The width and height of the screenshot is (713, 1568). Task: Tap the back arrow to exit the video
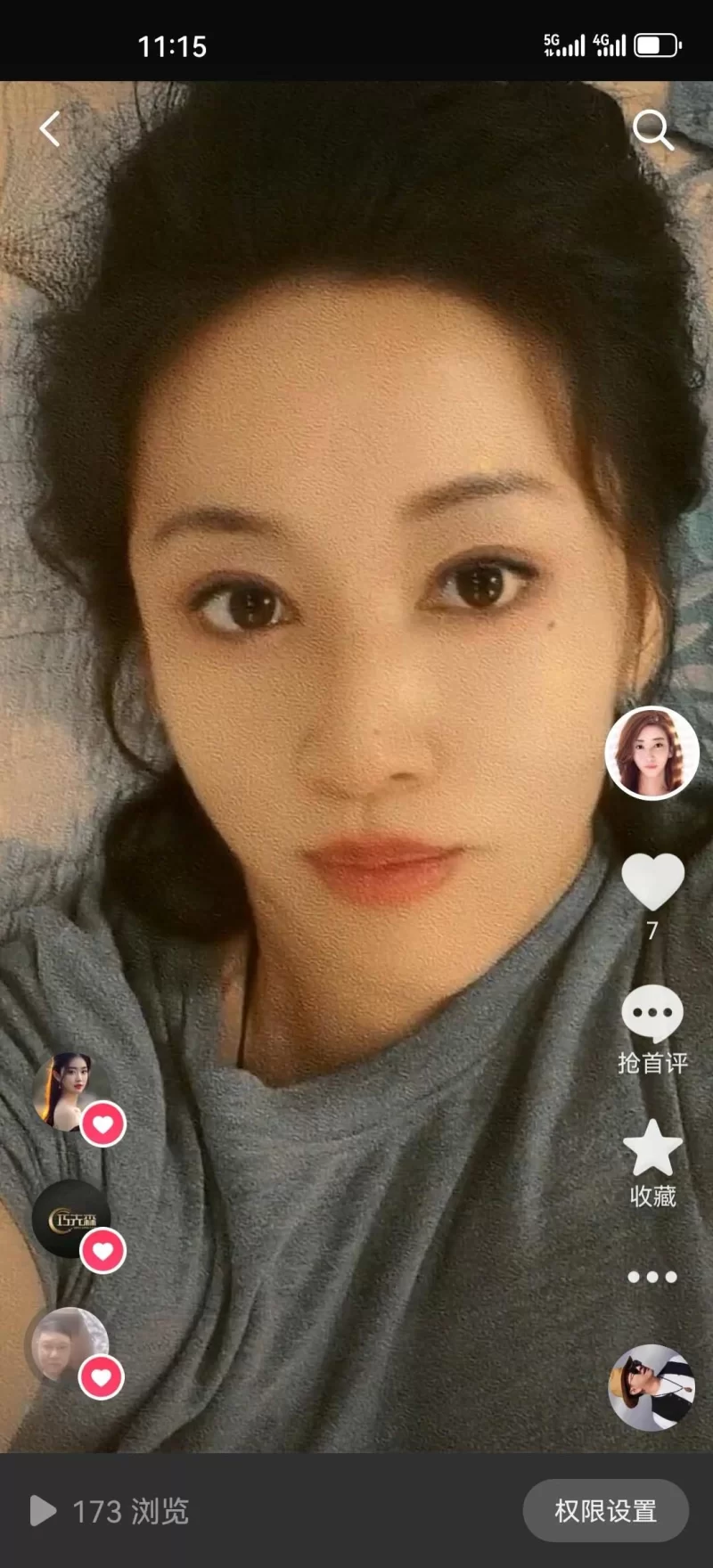click(x=51, y=130)
